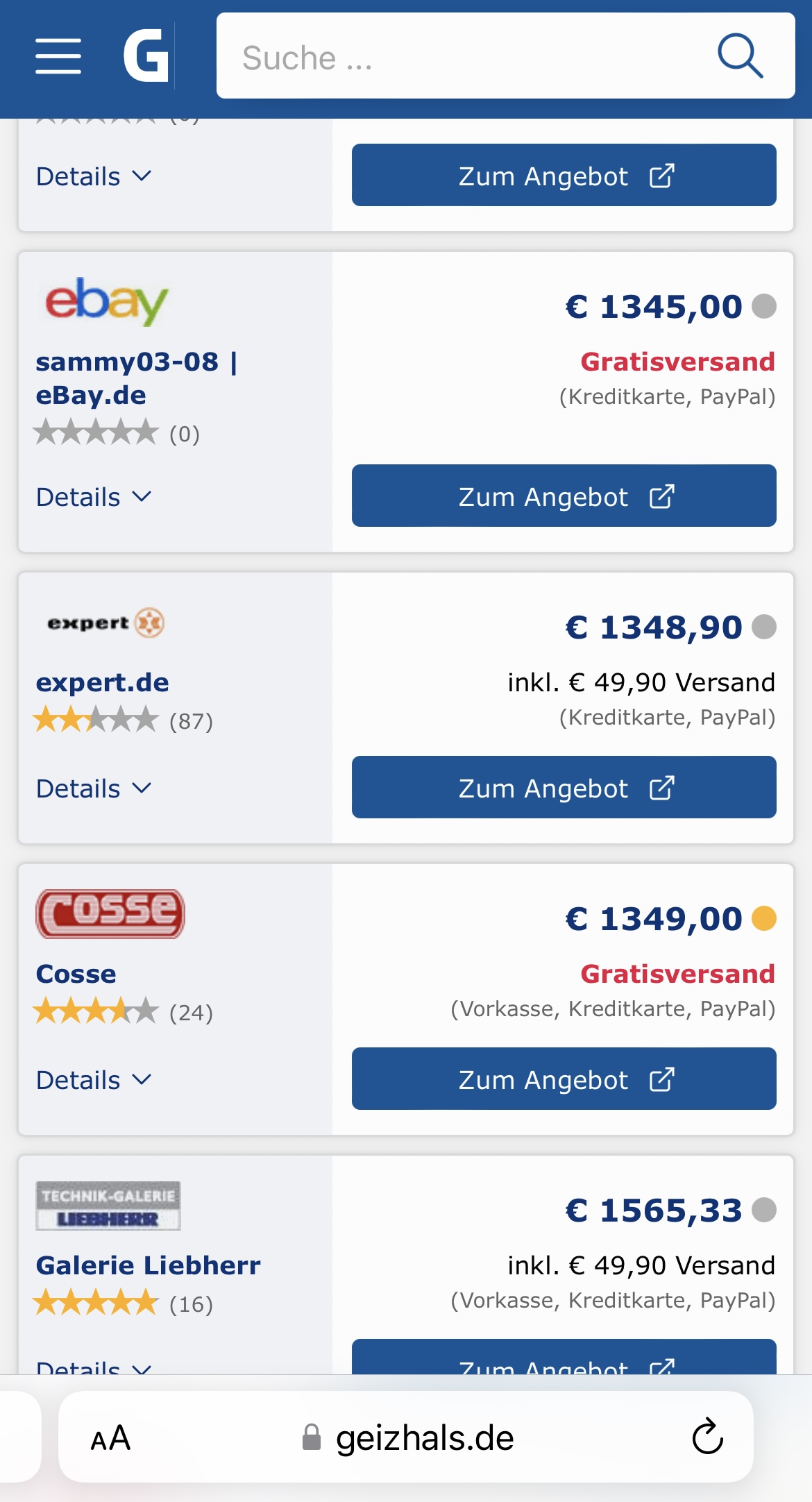
Task: Expand Details for Cosse
Action: click(x=94, y=1080)
